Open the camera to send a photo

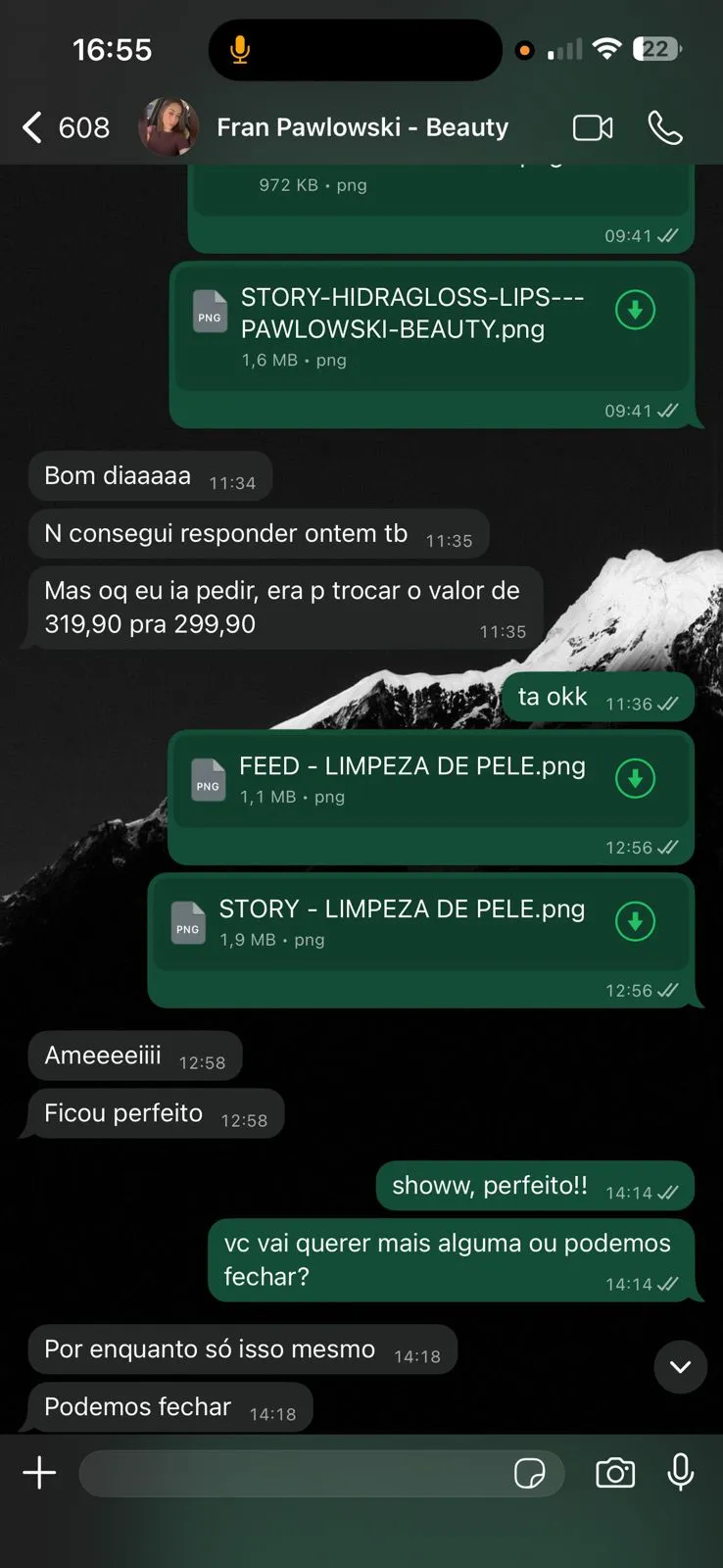614,1472
